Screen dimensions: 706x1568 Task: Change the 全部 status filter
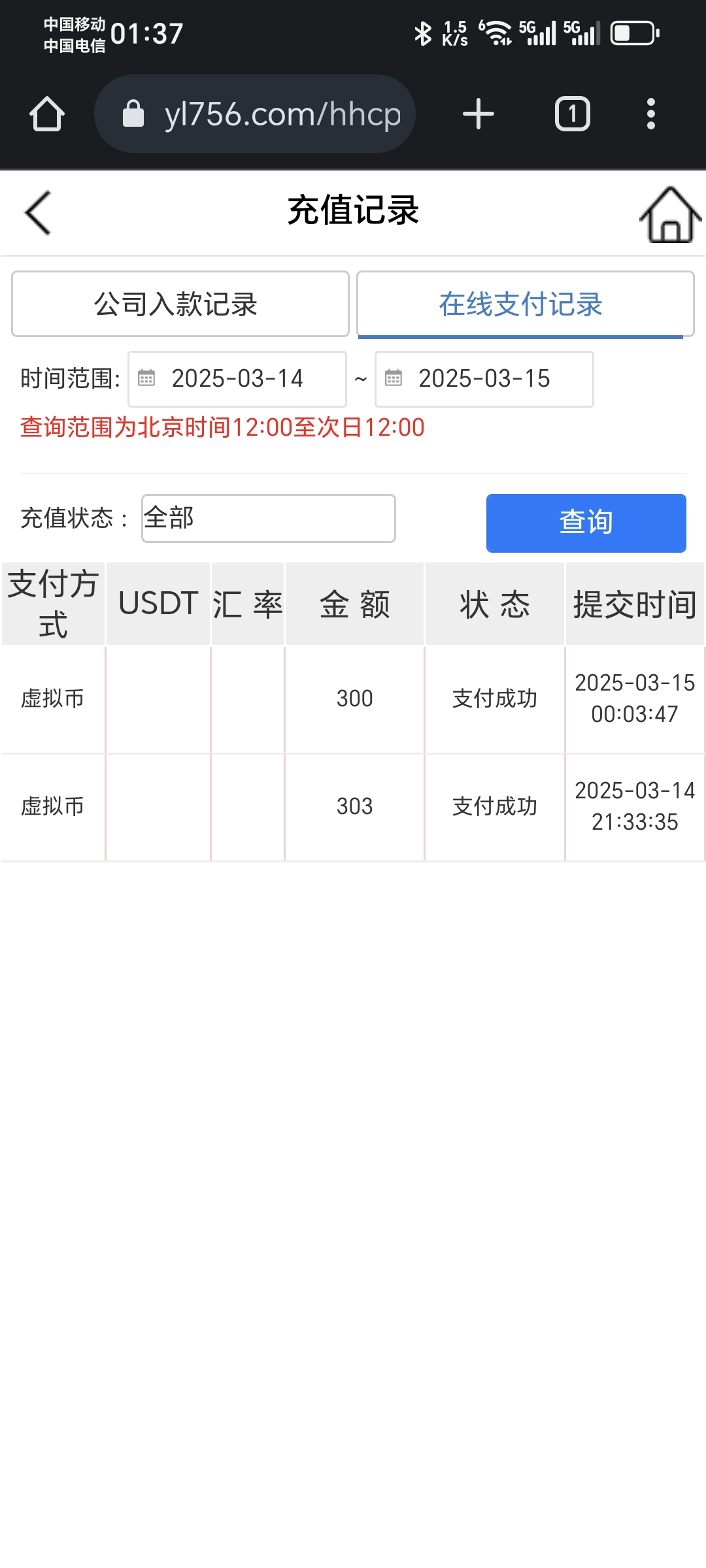coord(268,518)
